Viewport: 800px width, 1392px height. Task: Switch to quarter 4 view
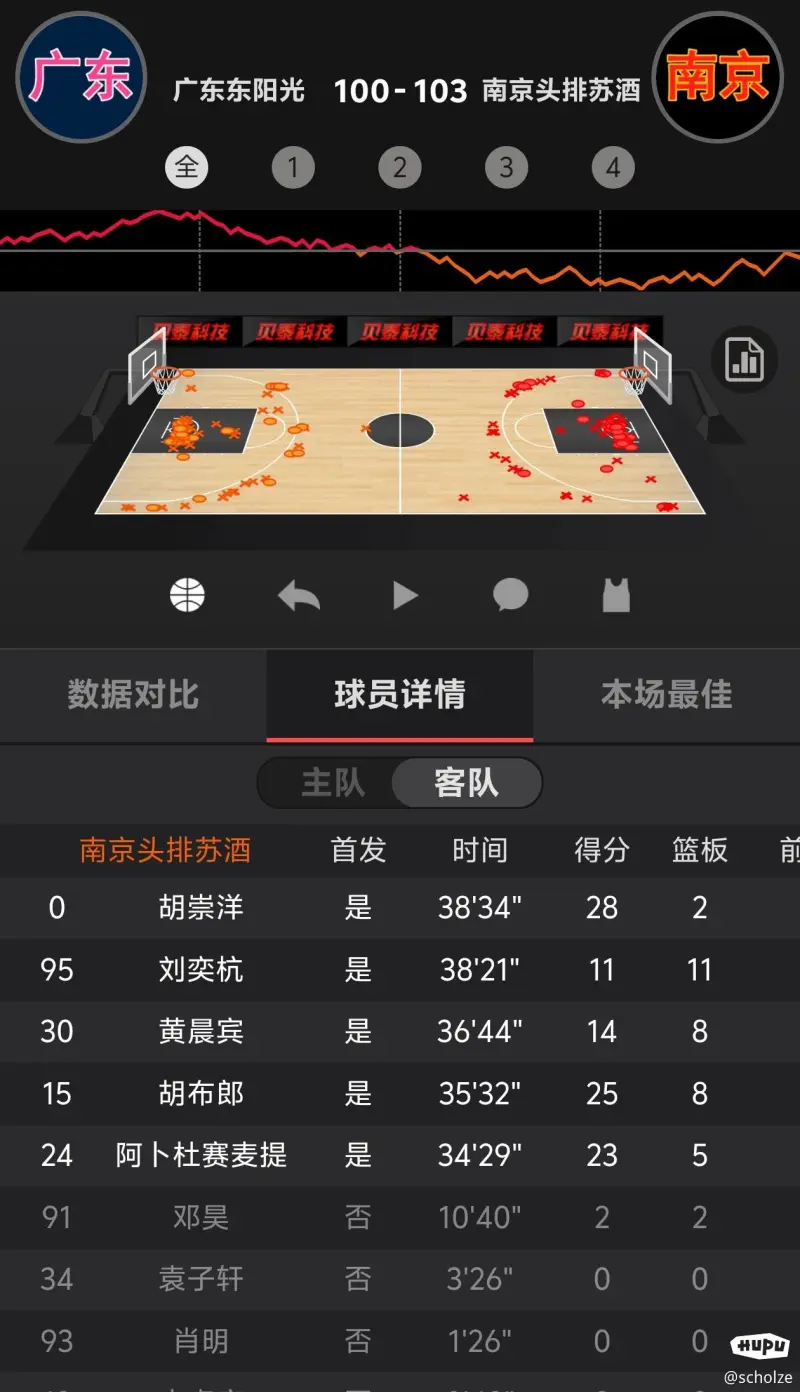pyautogui.click(x=613, y=167)
